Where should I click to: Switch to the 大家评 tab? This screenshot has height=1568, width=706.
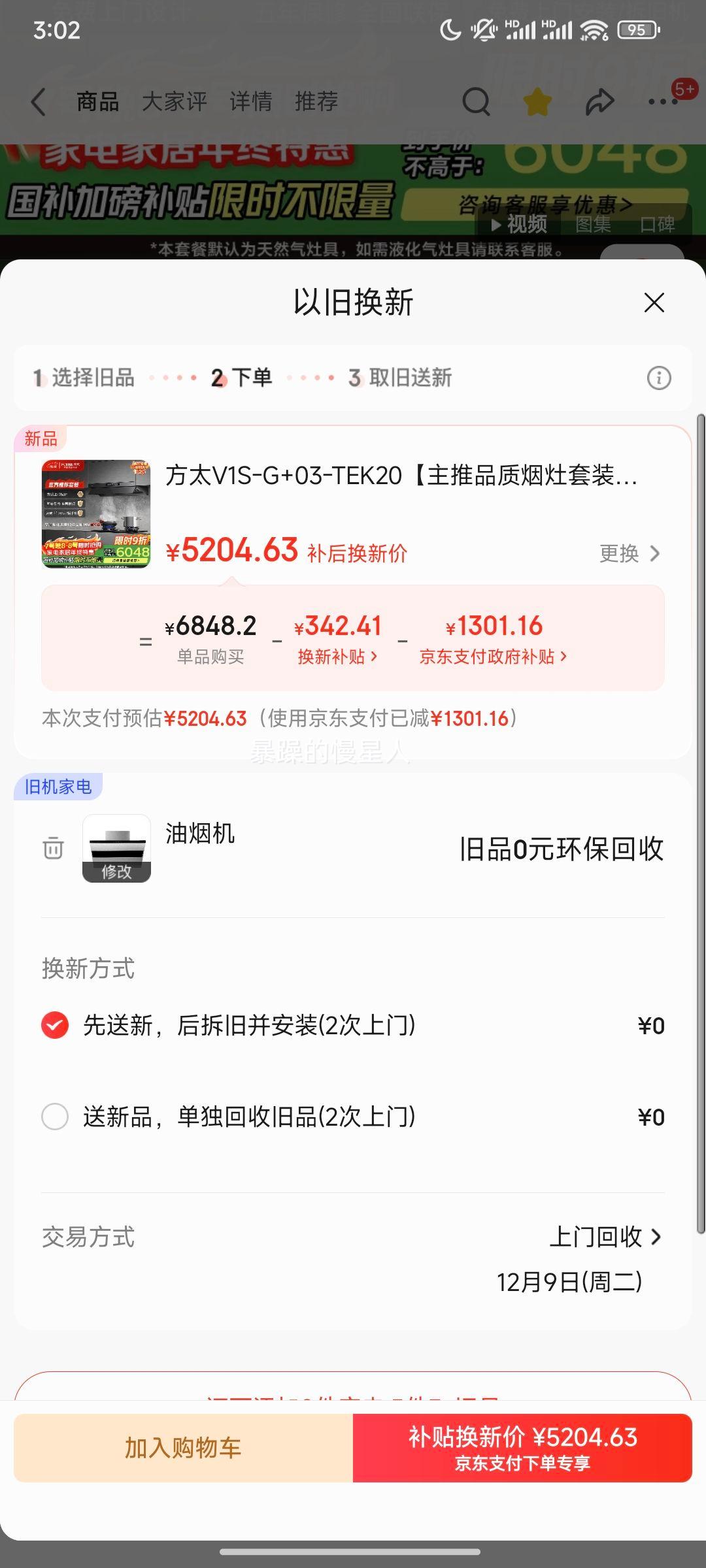click(x=175, y=102)
